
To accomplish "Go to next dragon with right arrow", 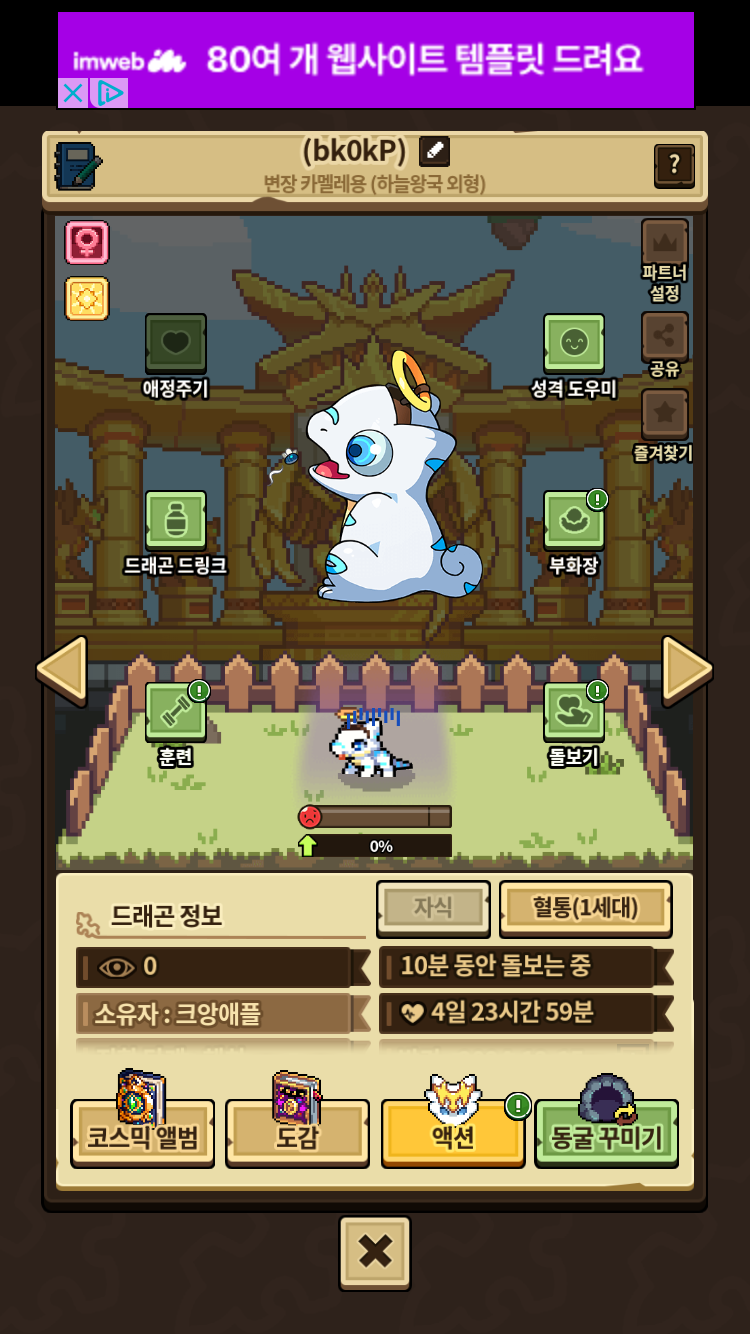I will coord(687,669).
